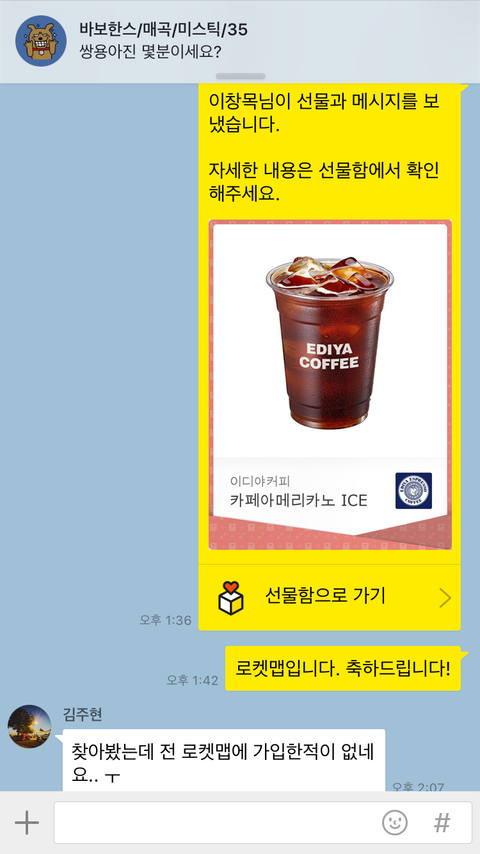Image resolution: width=480 pixels, height=854 pixels.
Task: Open the emoticon smiley picker
Action: 394,822
